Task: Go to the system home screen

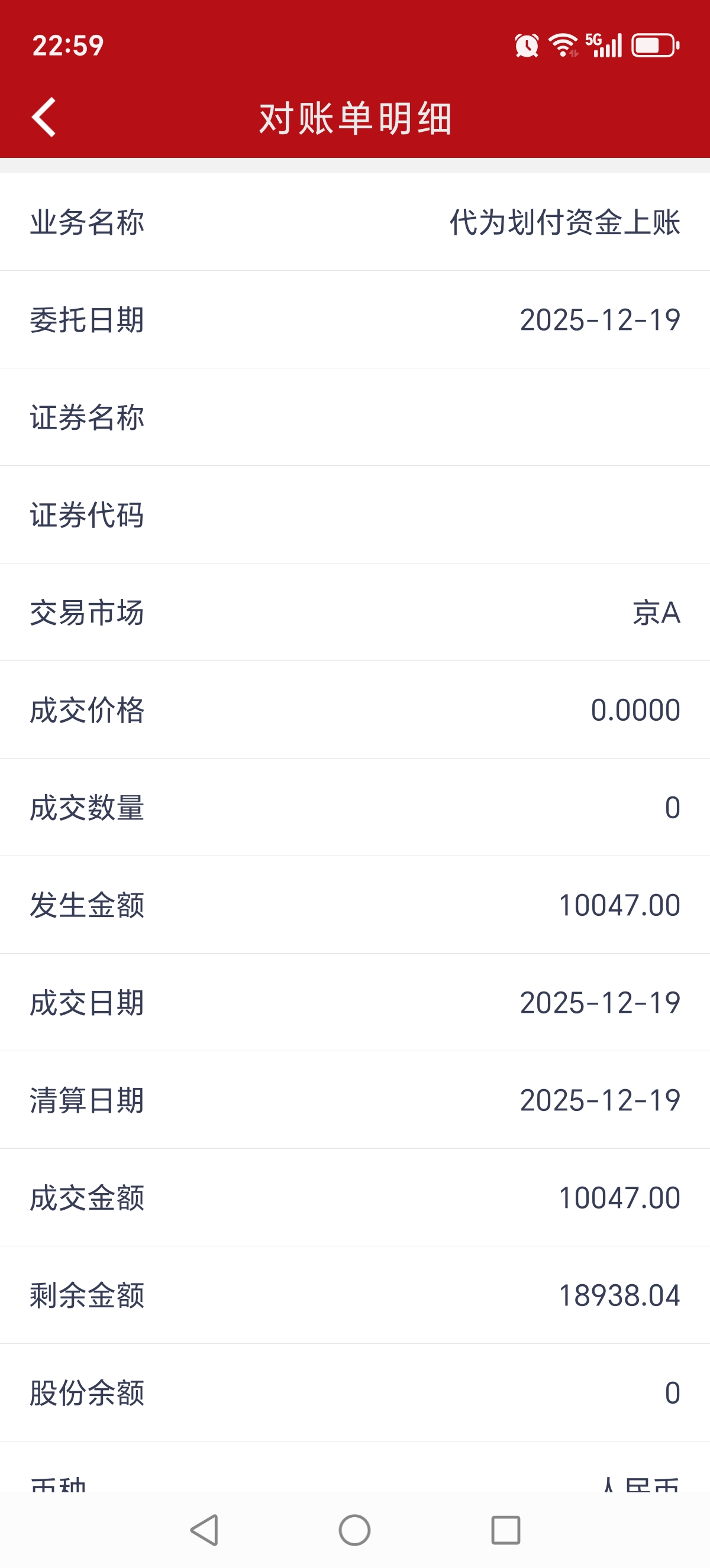Action: [x=354, y=1530]
